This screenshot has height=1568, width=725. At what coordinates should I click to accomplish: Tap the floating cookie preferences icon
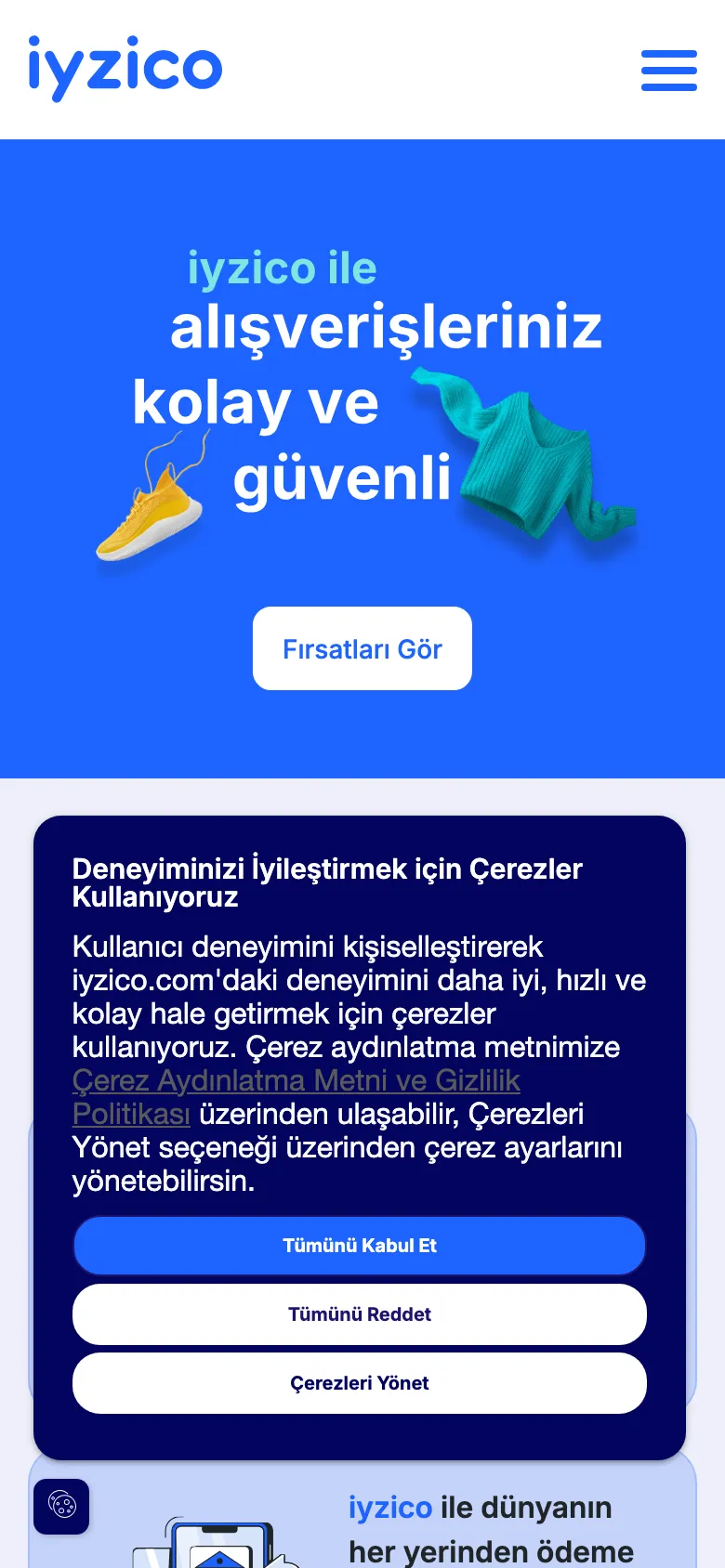[61, 1506]
